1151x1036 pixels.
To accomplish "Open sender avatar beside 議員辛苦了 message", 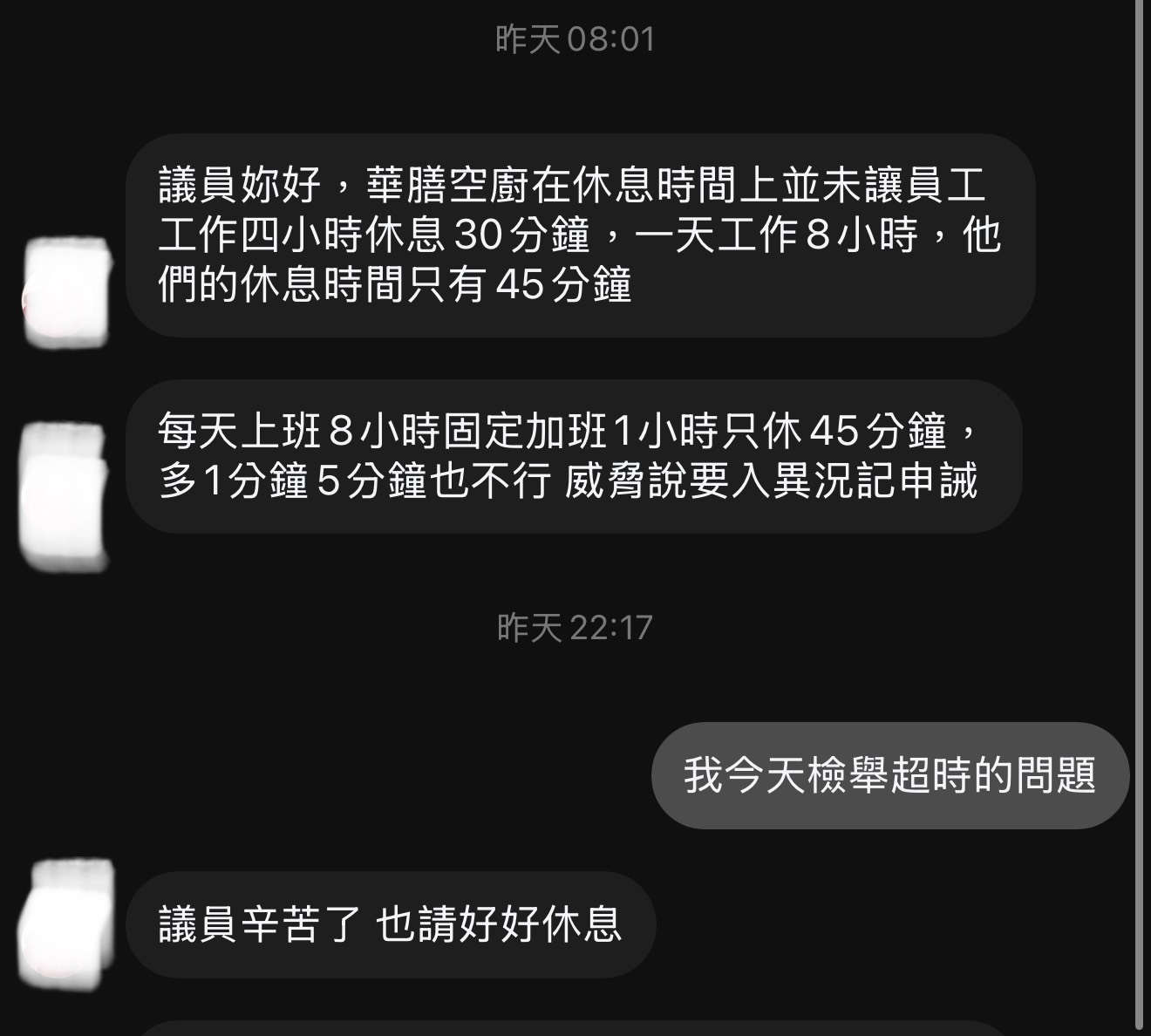I will coord(67,924).
